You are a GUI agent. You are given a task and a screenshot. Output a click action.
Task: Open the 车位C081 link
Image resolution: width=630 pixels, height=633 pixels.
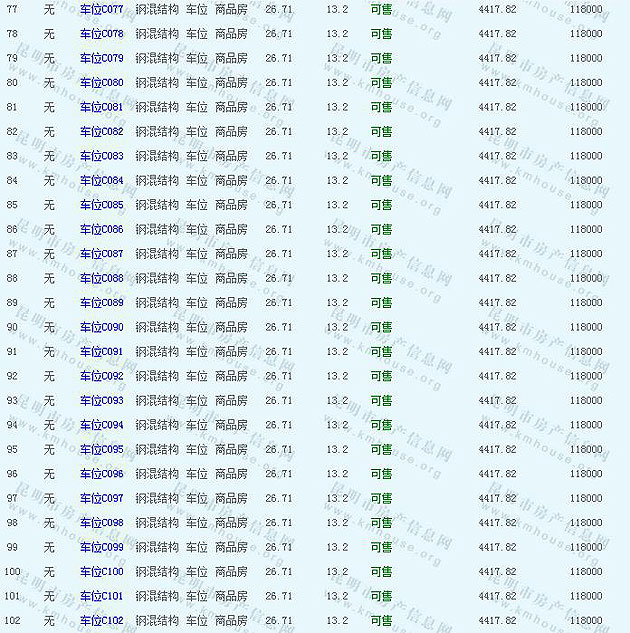[102, 107]
